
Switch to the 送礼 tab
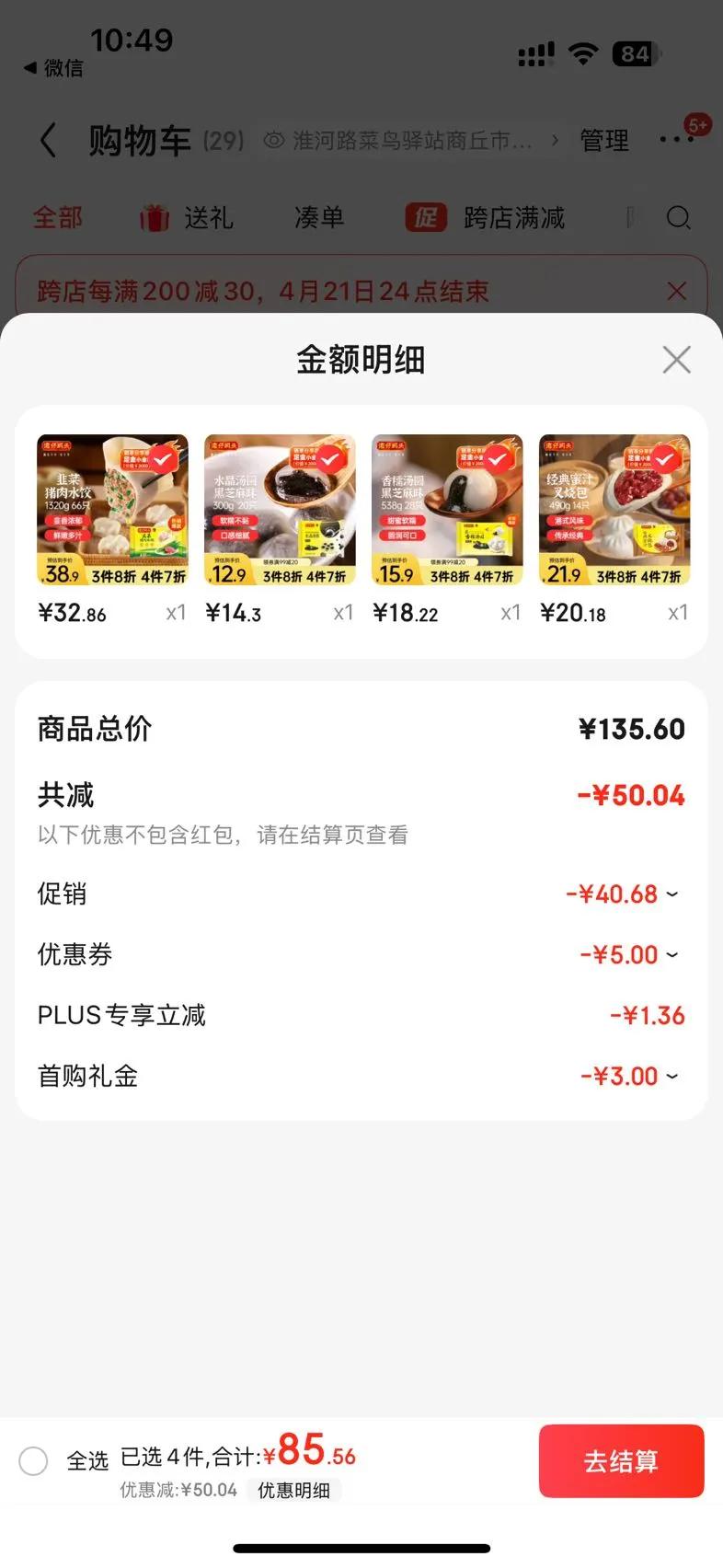tap(187, 218)
